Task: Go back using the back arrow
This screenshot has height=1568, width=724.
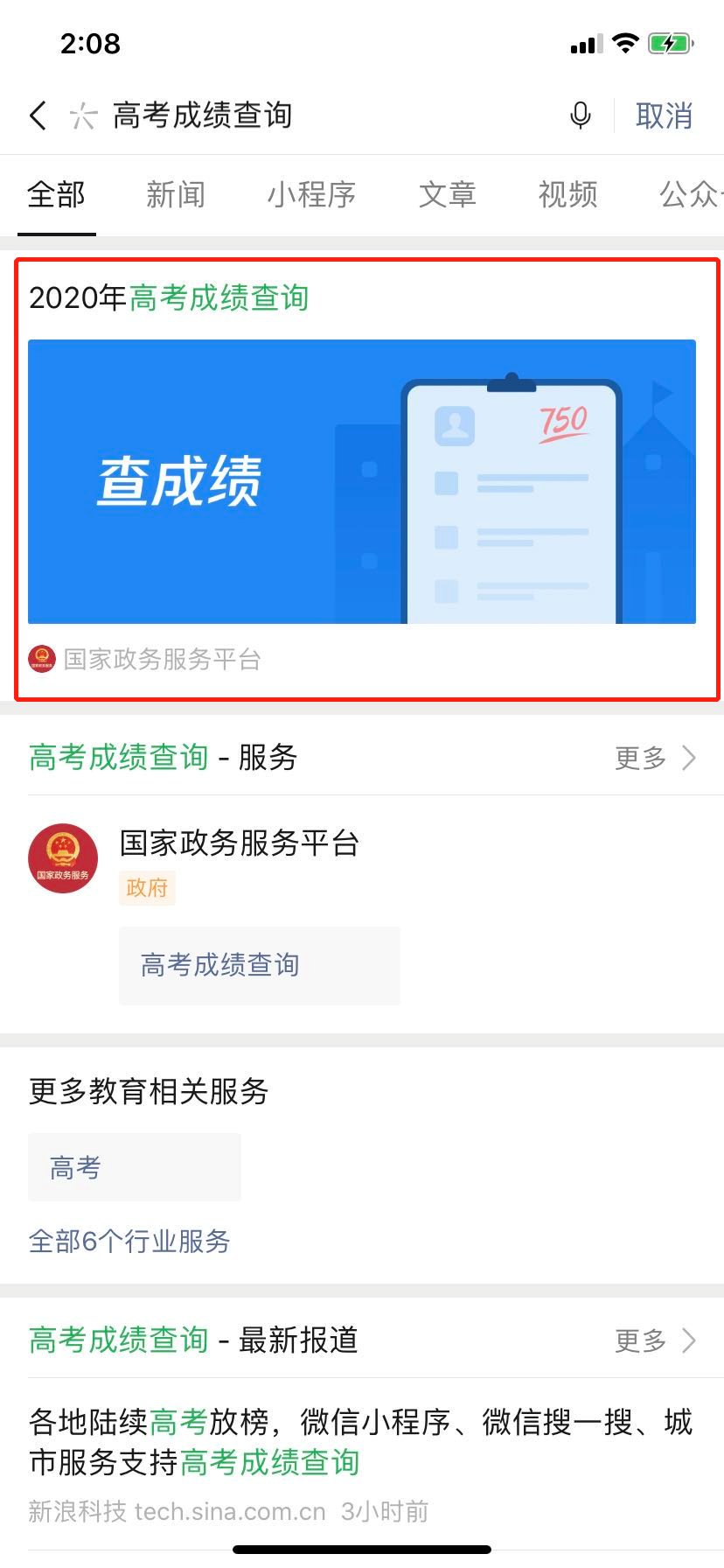Action: click(x=38, y=115)
